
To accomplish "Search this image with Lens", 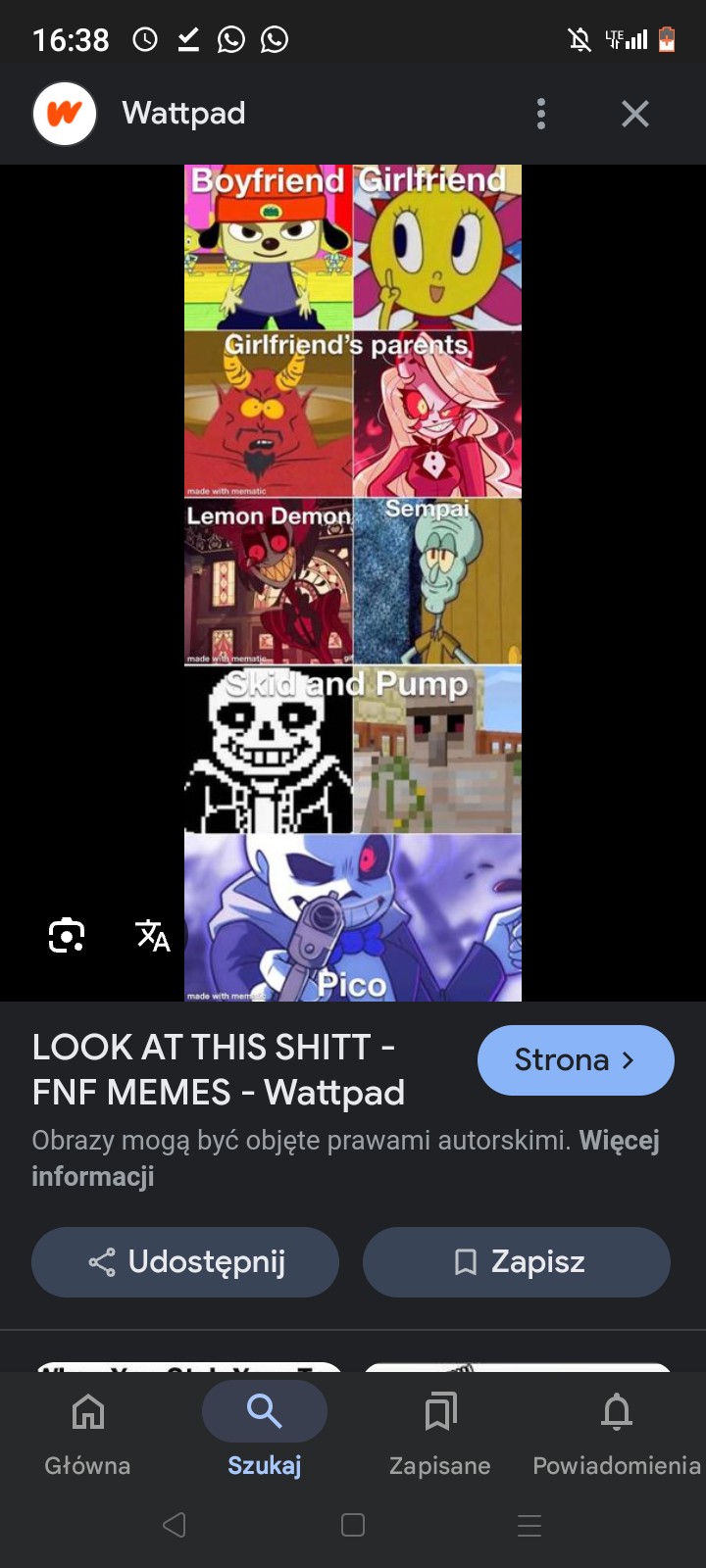I will pos(67,935).
